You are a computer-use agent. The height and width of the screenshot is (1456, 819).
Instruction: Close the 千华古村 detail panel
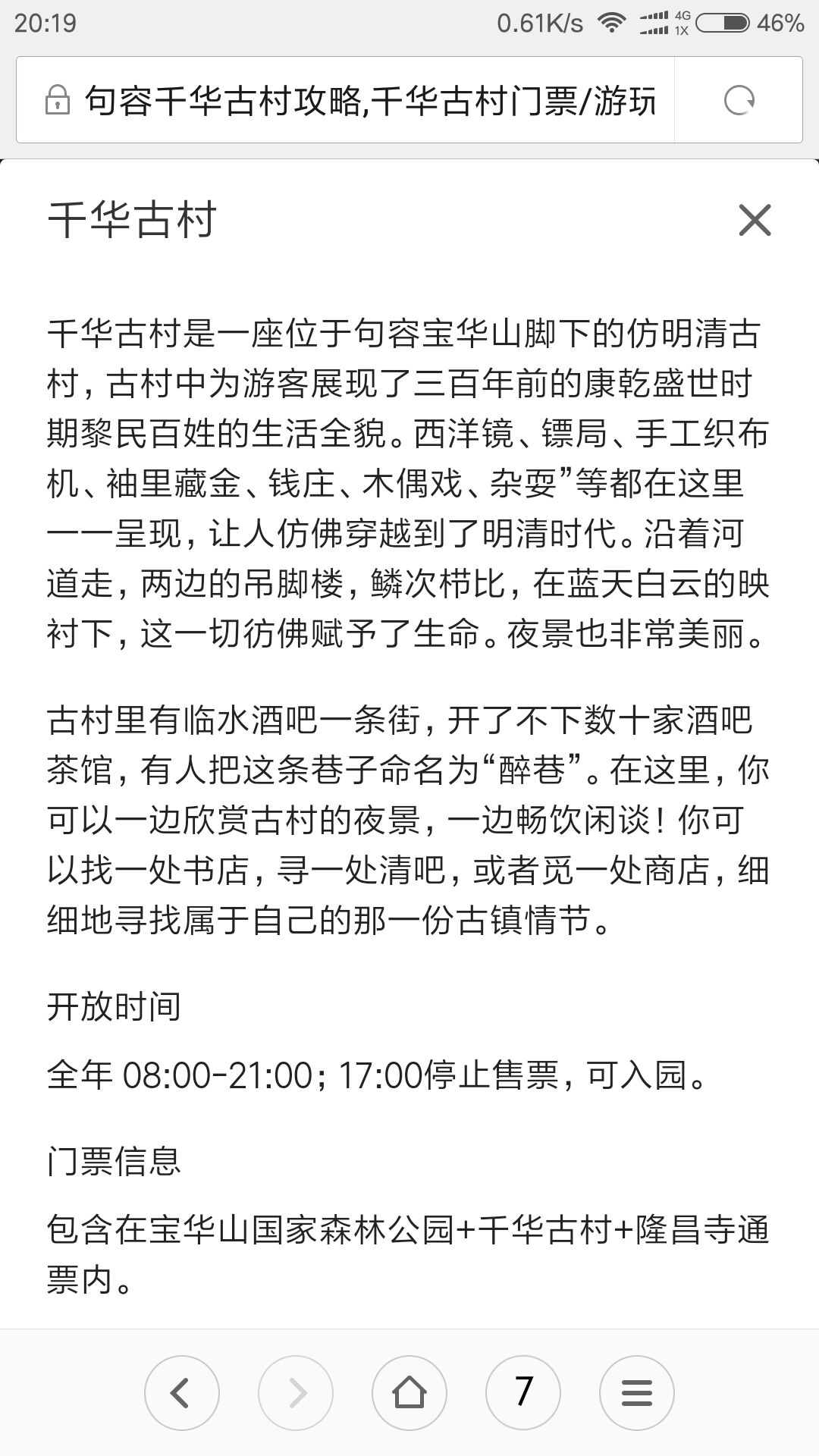(755, 220)
